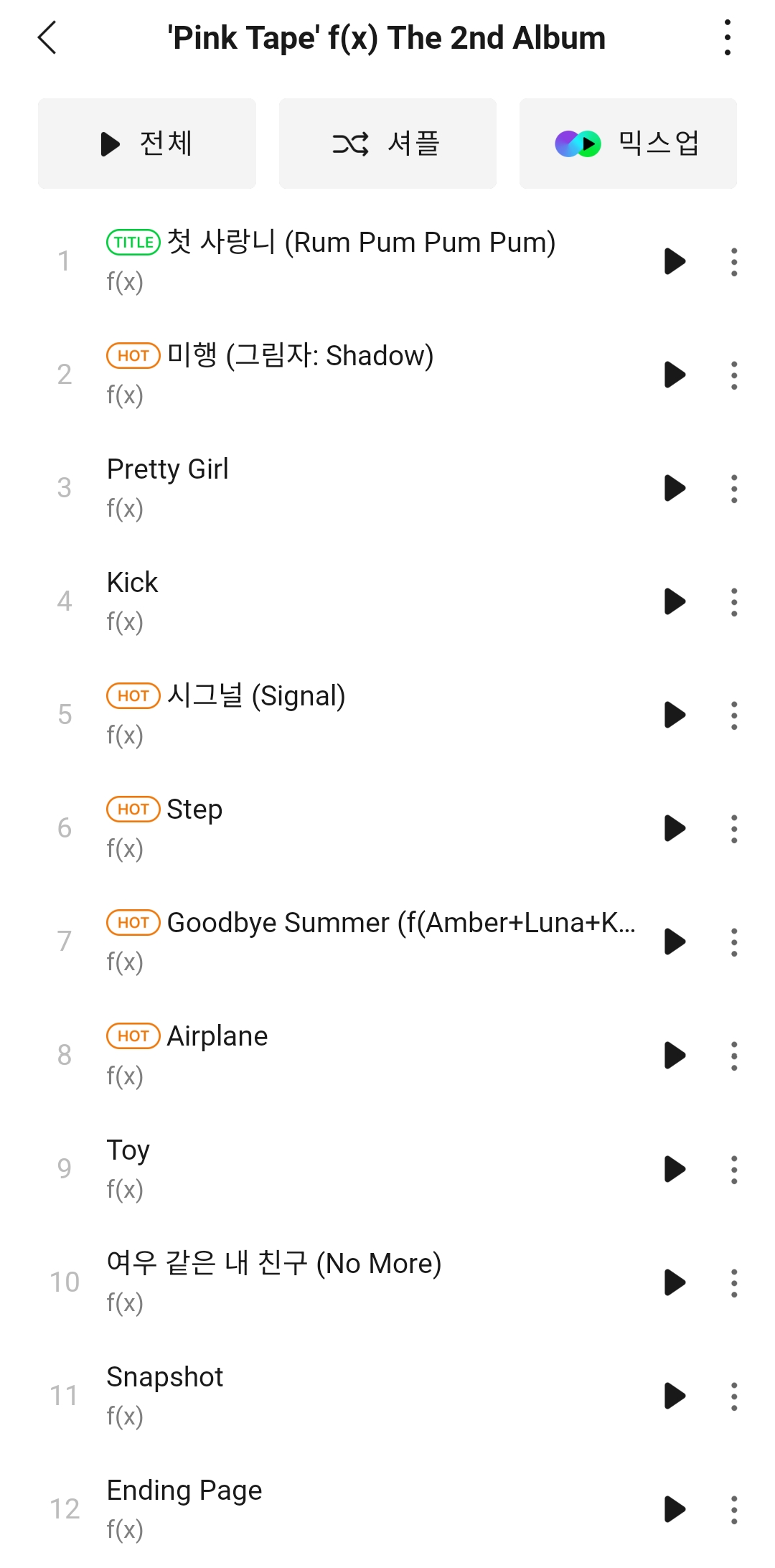Play 여우 같은 내 친구 (No More)
The width and height of the screenshot is (775, 1568).
pyautogui.click(x=675, y=1282)
